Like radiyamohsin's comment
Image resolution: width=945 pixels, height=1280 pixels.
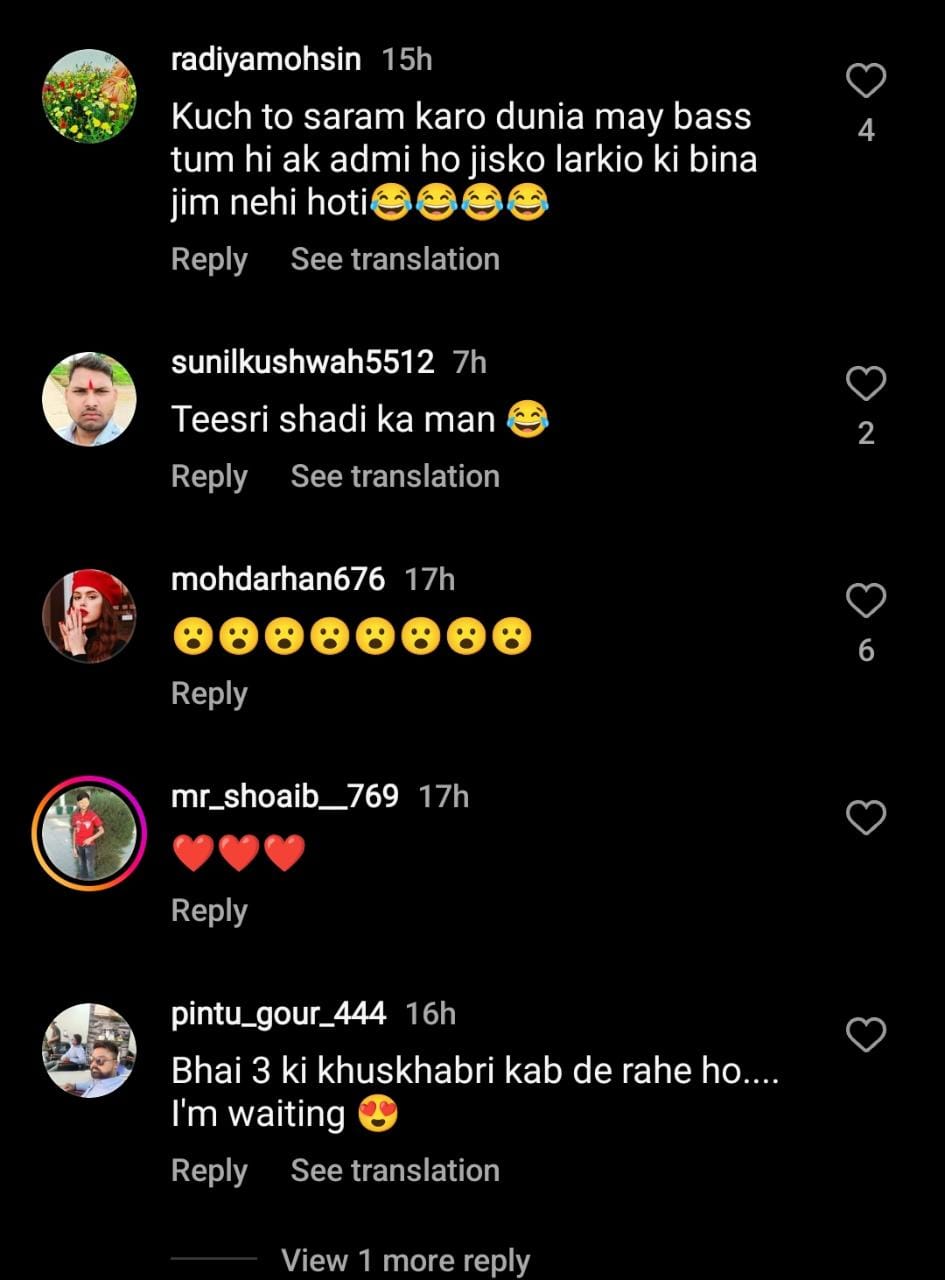point(866,80)
